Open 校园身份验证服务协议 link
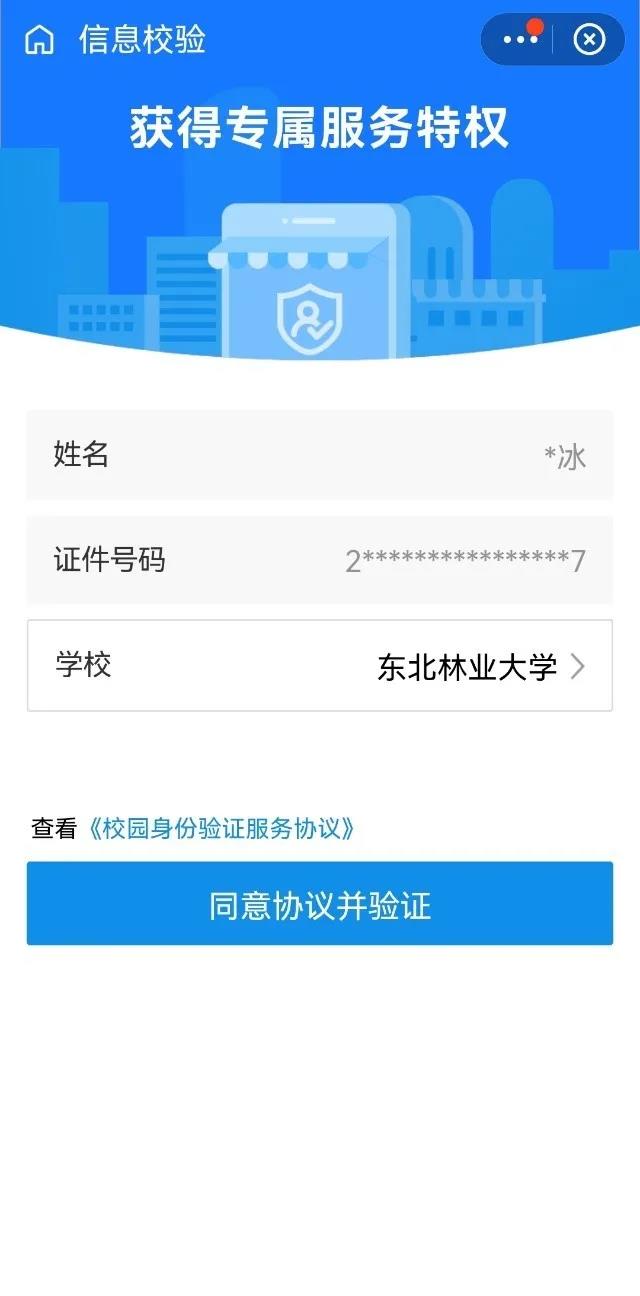Viewport: 640px width, 1296px height. [x=221, y=829]
